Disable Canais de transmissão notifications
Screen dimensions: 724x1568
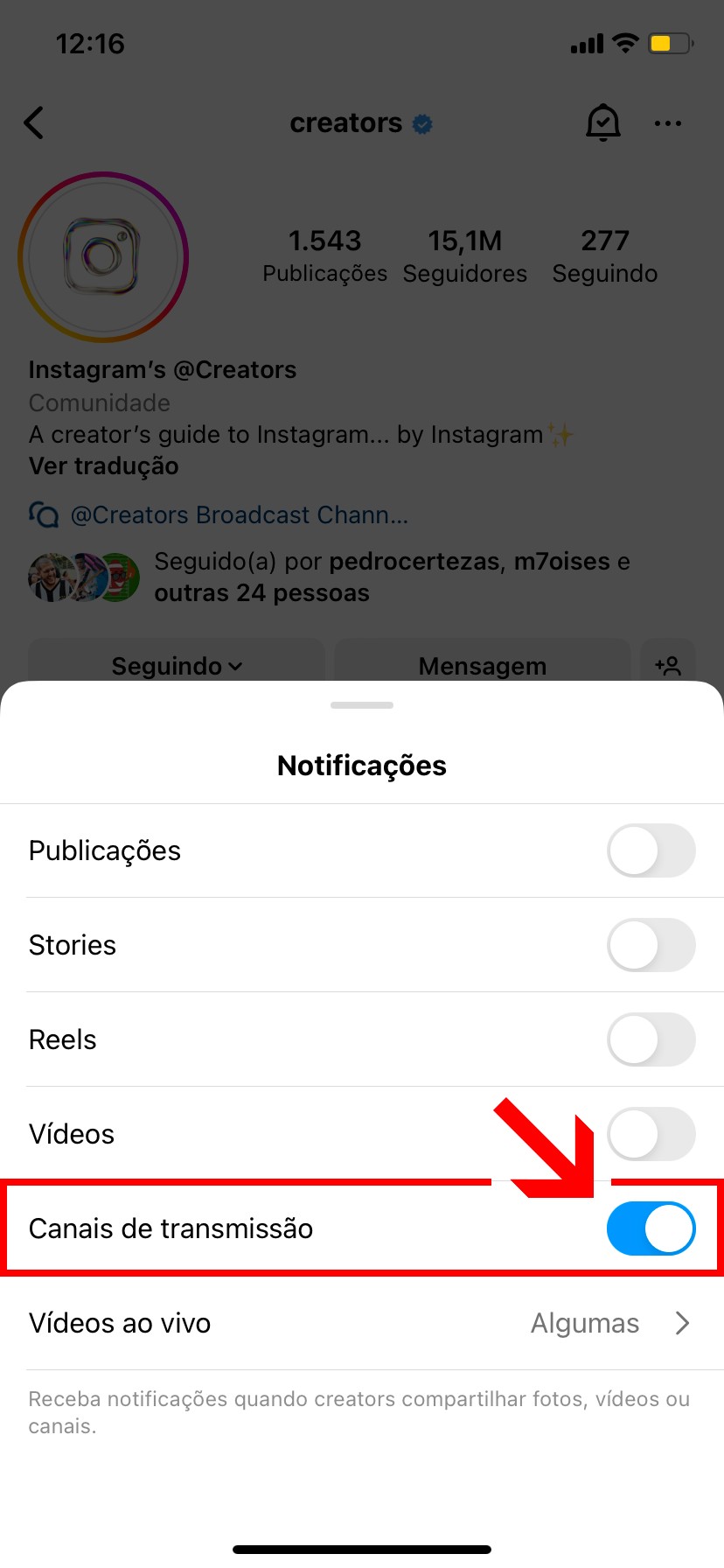pos(651,1228)
